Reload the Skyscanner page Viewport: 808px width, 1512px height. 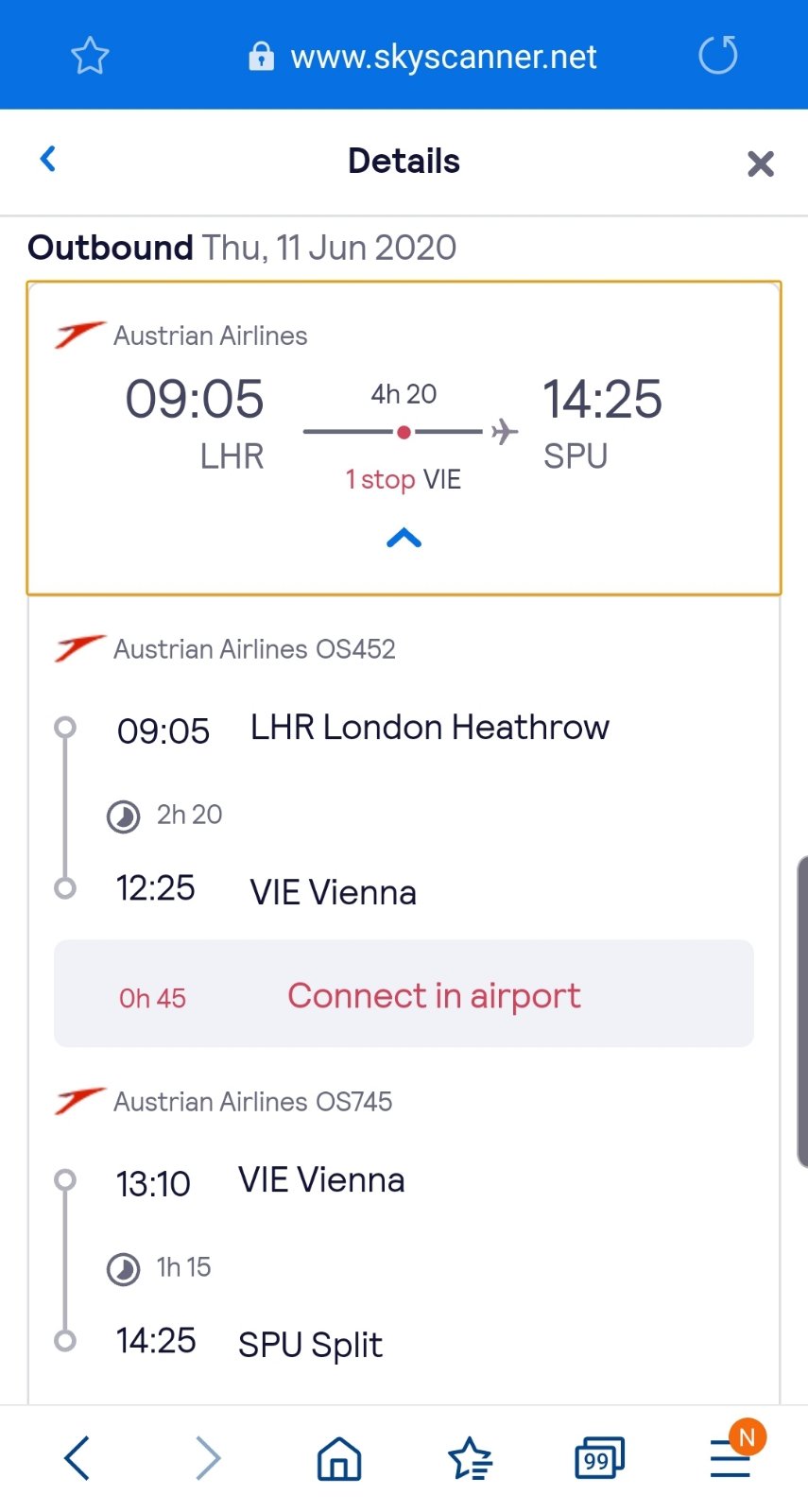tap(717, 55)
